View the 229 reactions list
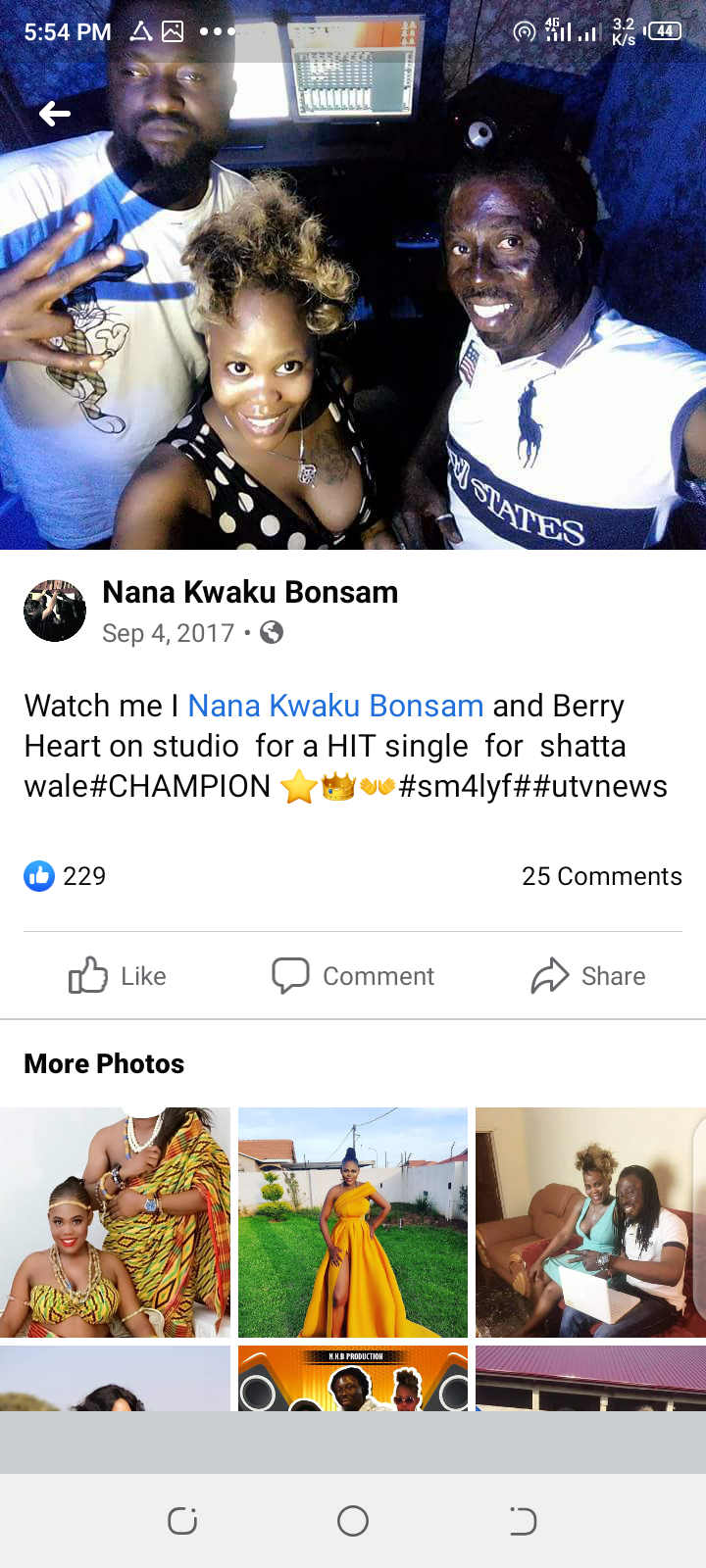This screenshot has height=1568, width=706. (x=65, y=876)
